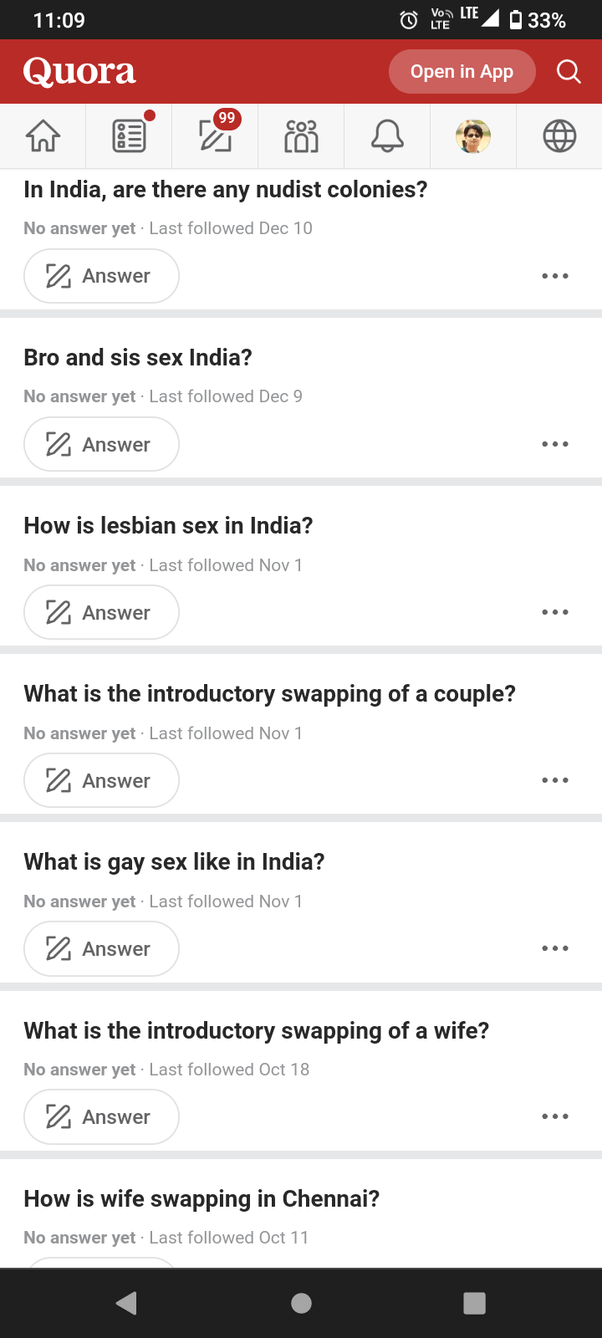Tap the globe language icon
The width and height of the screenshot is (602, 1338).
(559, 136)
